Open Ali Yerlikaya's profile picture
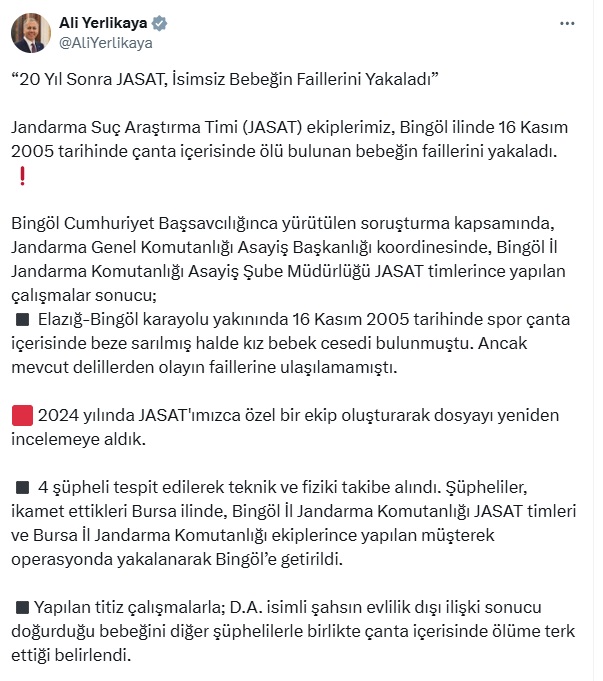 (33, 32)
